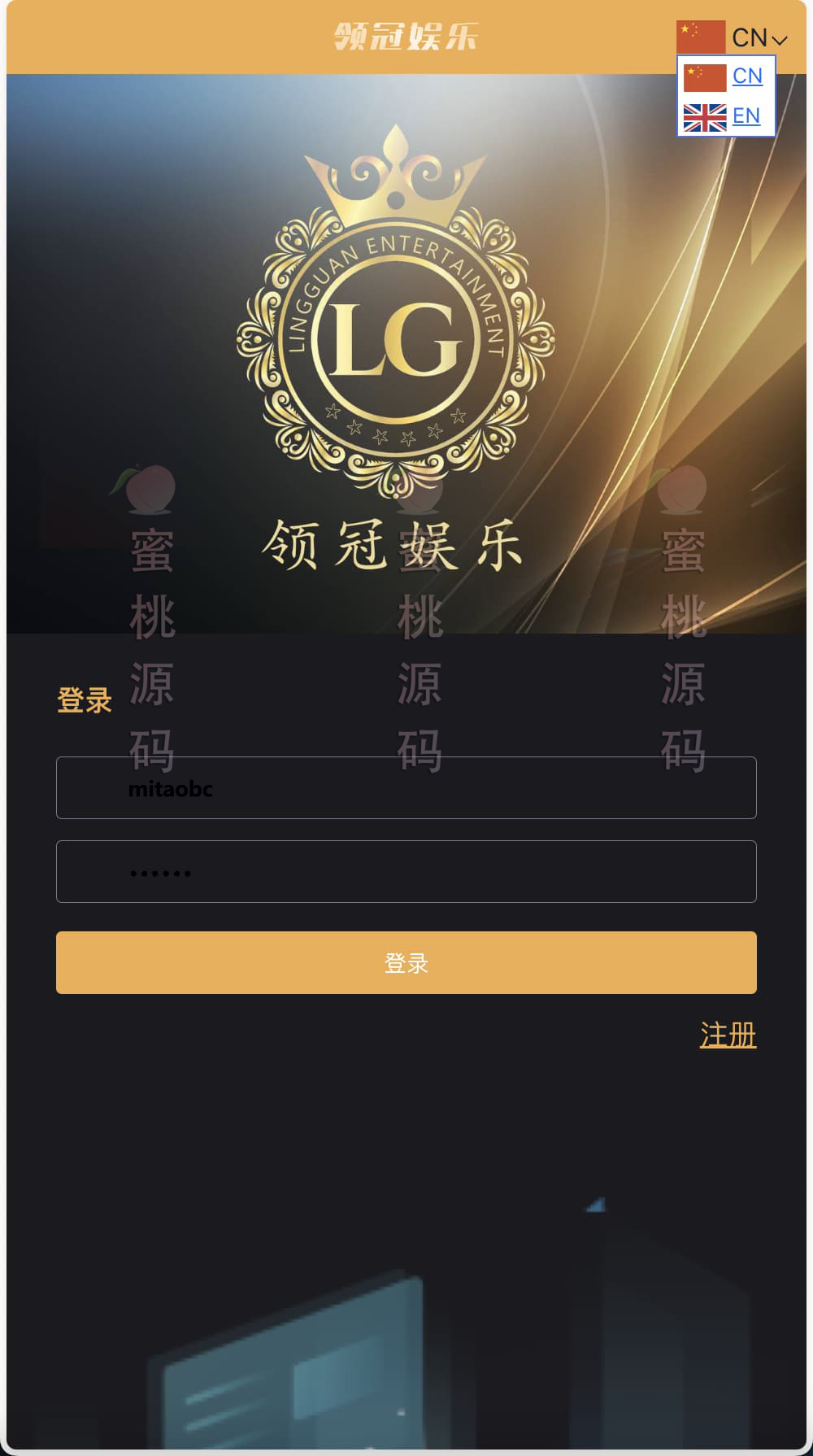This screenshot has width=813, height=1456.
Task: Focus the username field with mitaobc
Action: [406, 787]
